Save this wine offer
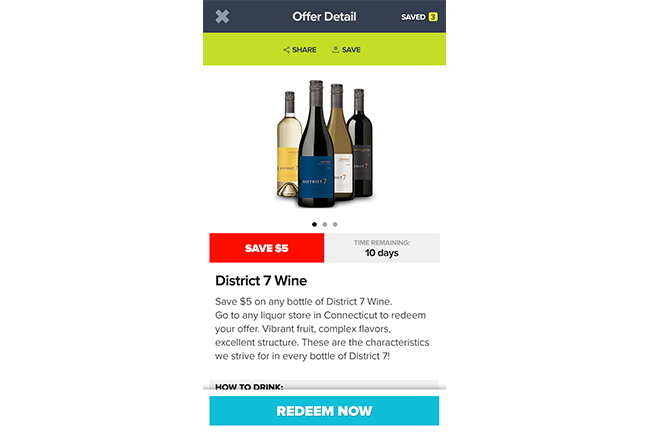 (x=346, y=50)
